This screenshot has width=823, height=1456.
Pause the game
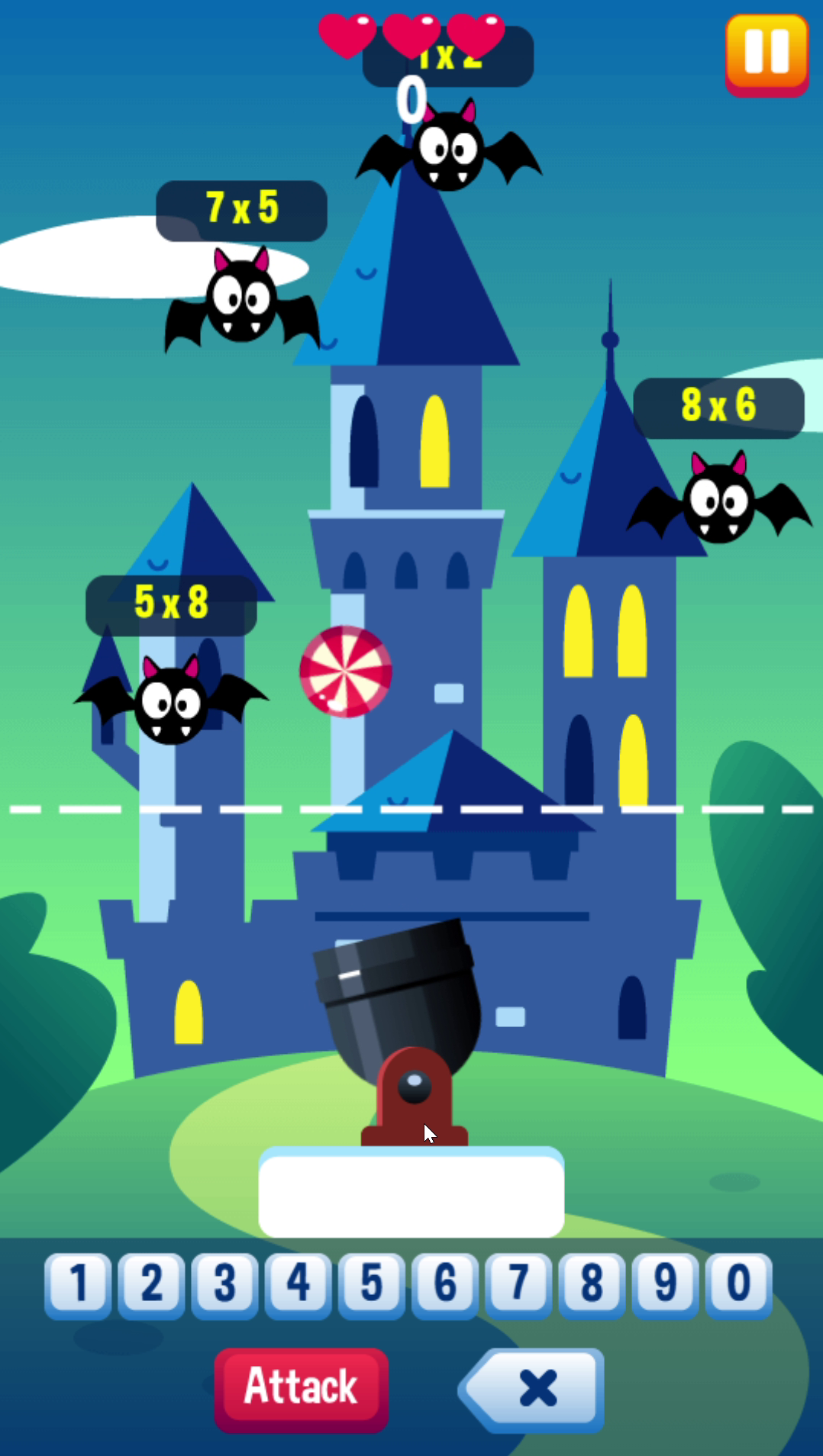[x=767, y=53]
